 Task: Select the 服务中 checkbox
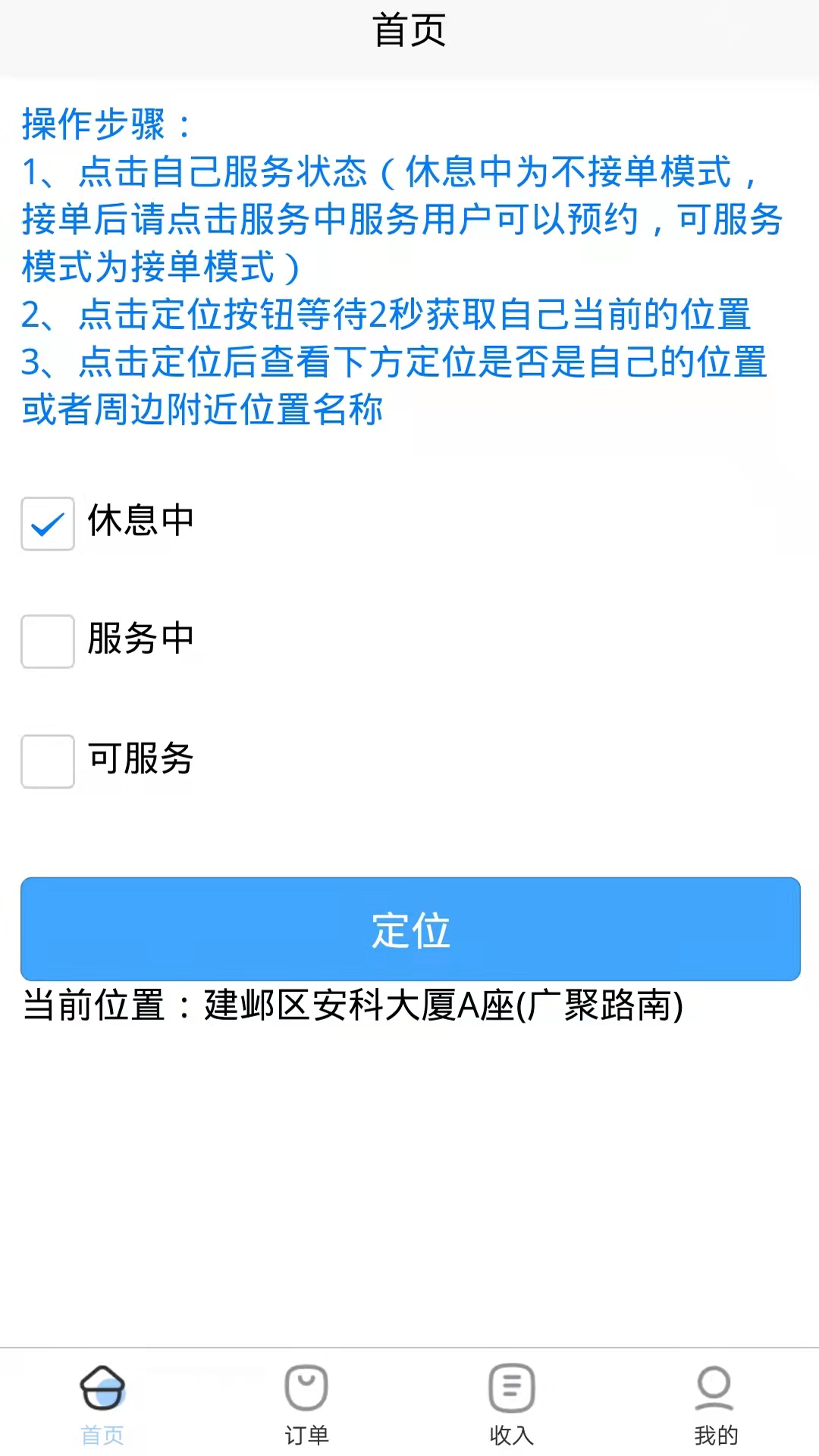[48, 642]
